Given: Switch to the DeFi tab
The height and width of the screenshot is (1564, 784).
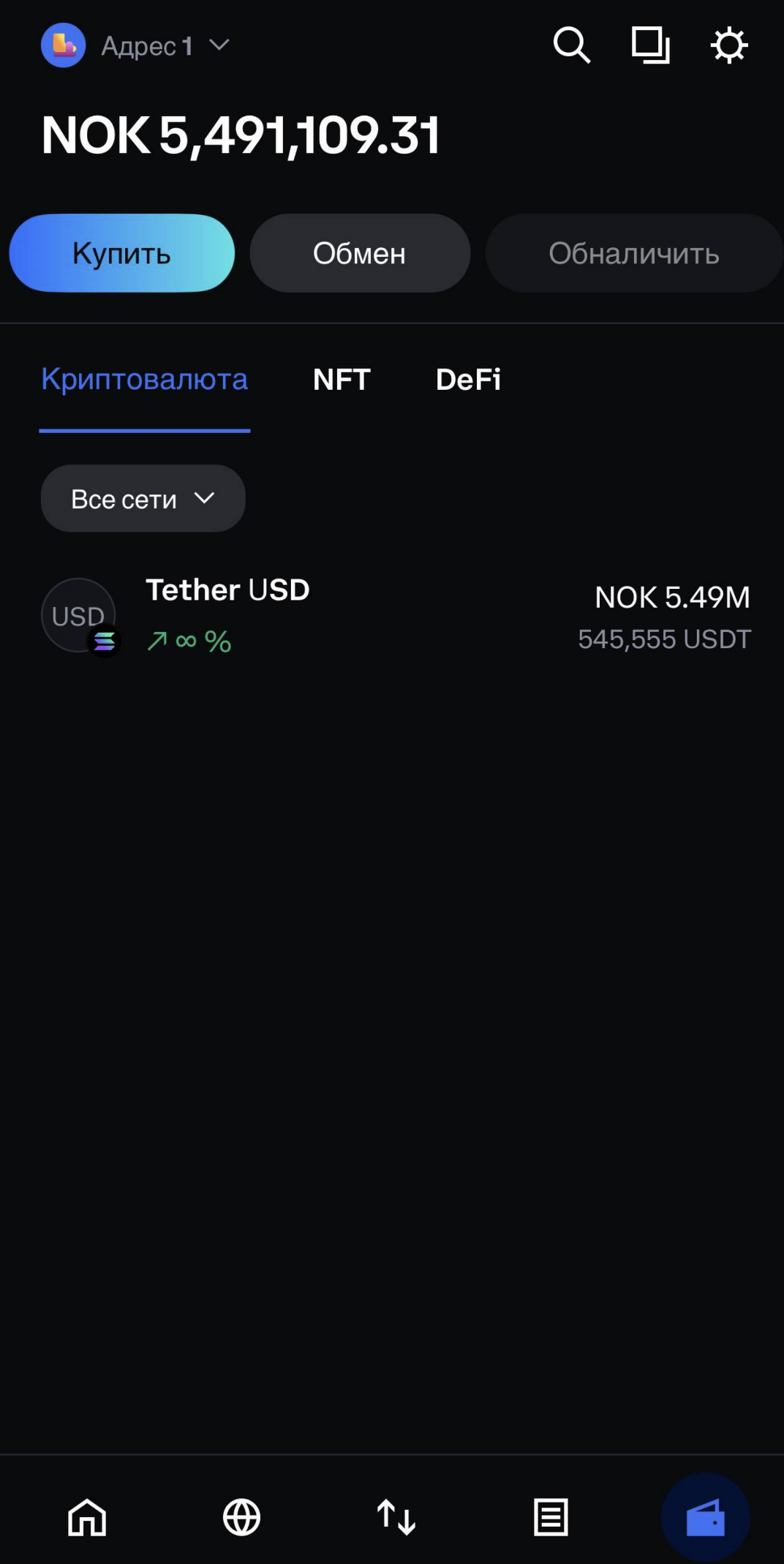Looking at the screenshot, I should click(468, 380).
